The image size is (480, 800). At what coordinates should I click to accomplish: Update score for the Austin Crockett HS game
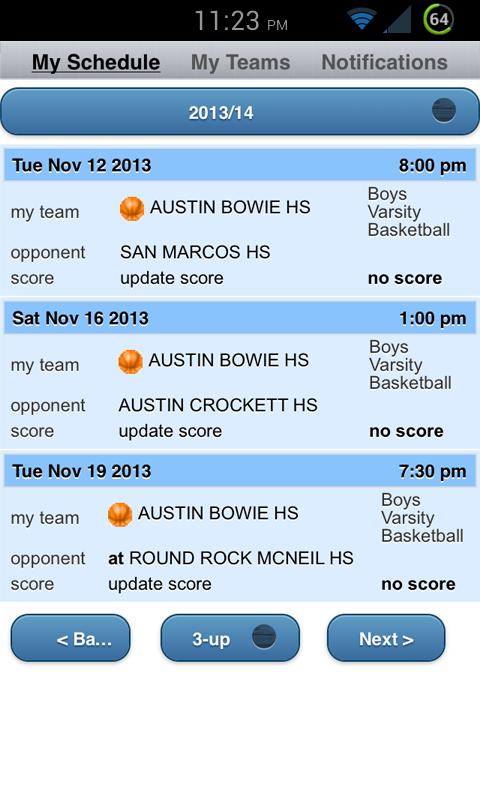tap(170, 431)
